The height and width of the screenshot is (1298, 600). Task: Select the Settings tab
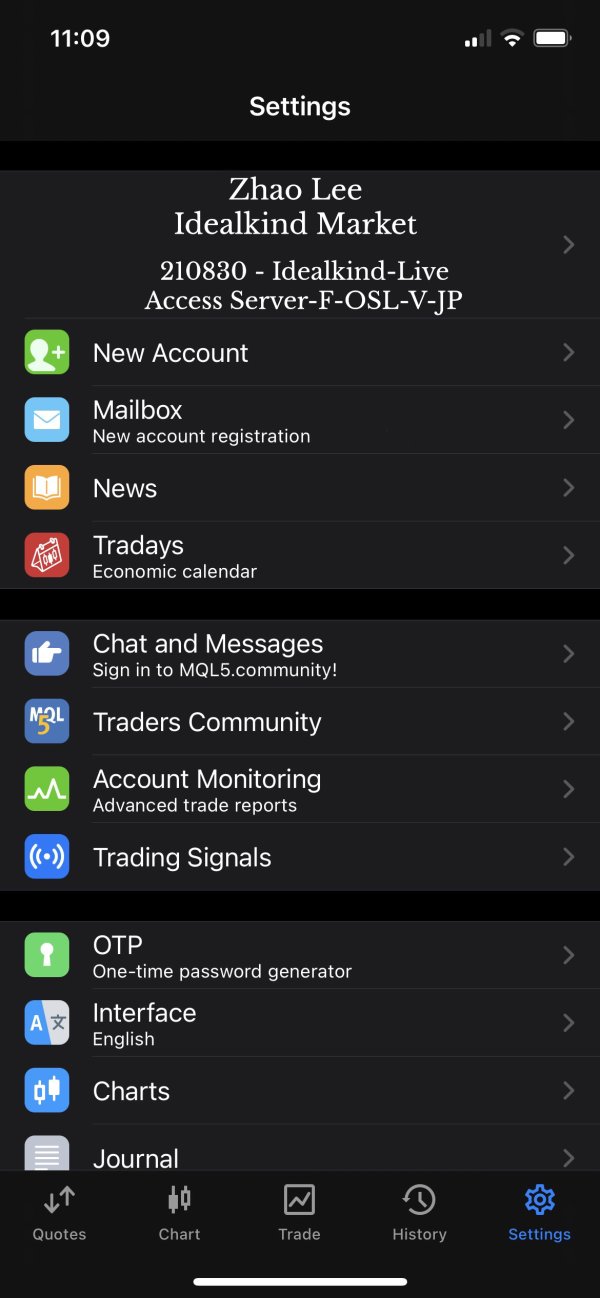[539, 1213]
